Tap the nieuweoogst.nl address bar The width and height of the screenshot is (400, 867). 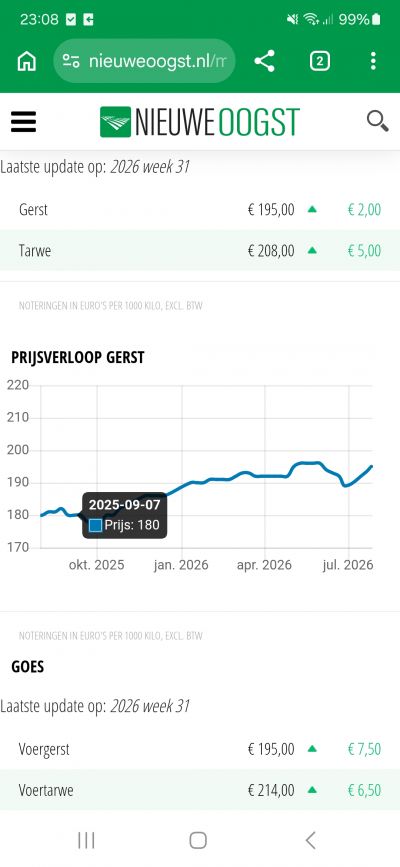click(x=144, y=61)
